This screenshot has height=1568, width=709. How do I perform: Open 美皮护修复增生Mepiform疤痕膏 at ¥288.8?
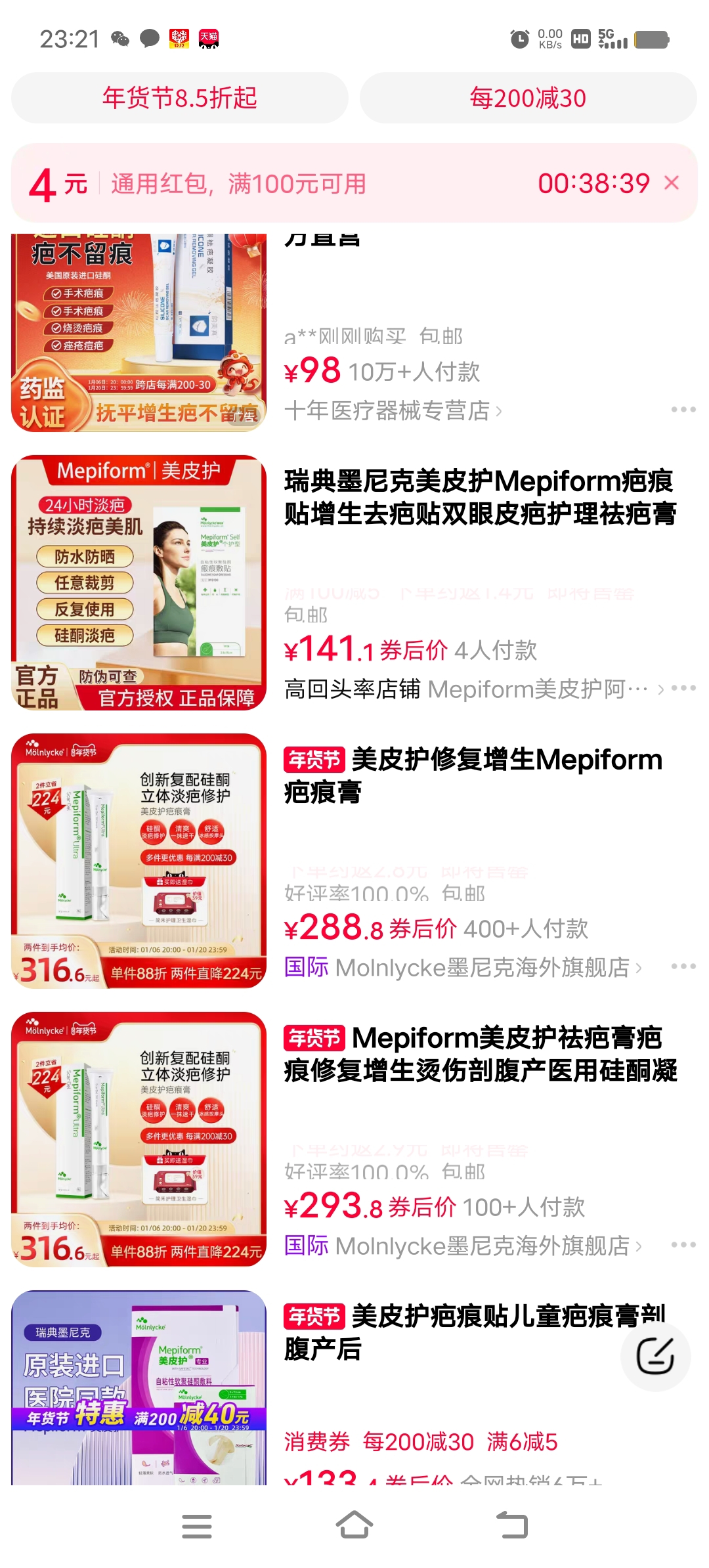(473, 775)
